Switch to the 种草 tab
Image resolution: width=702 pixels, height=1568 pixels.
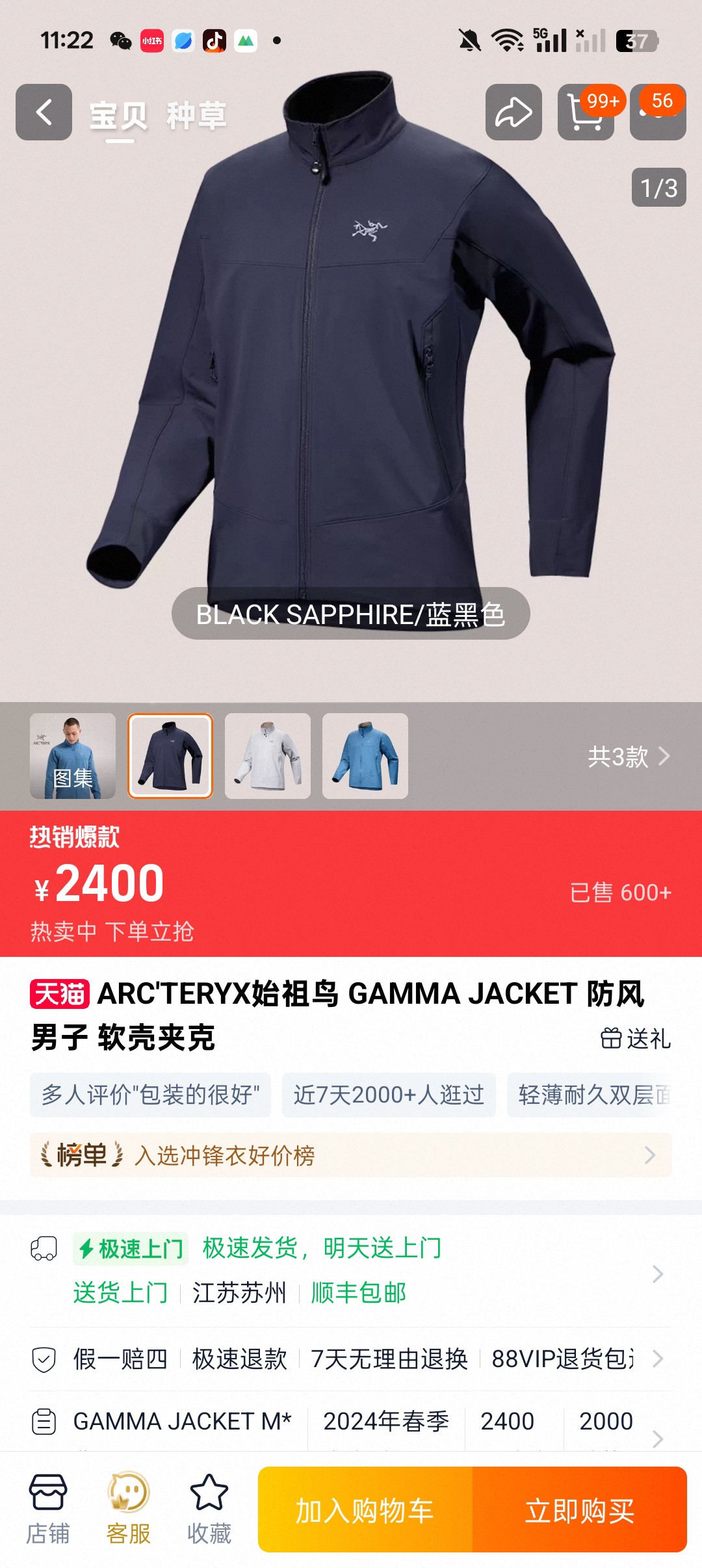coord(196,116)
